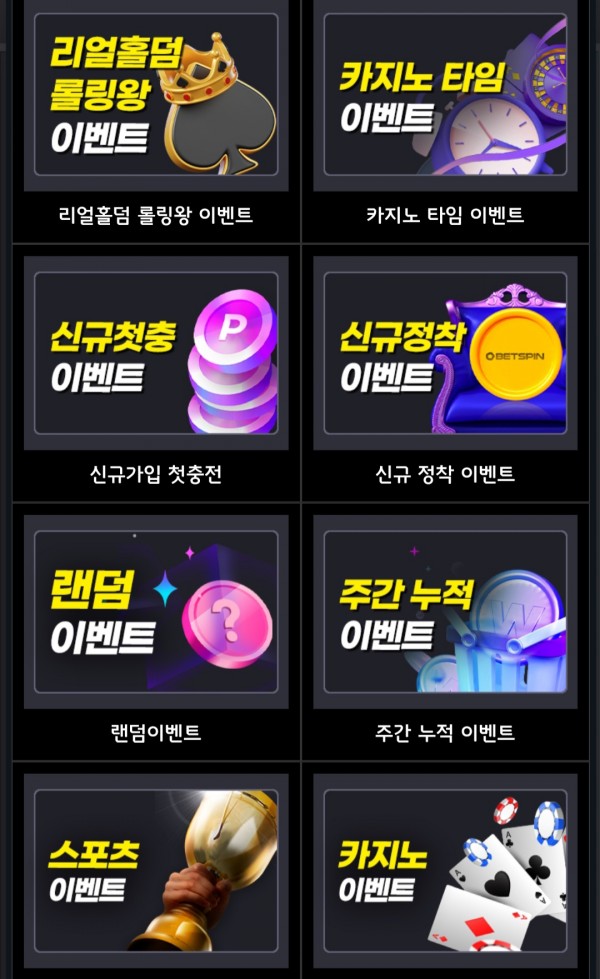Open the 스포츠 이벤트 banner
The height and width of the screenshot is (979, 600).
(x=155, y=870)
